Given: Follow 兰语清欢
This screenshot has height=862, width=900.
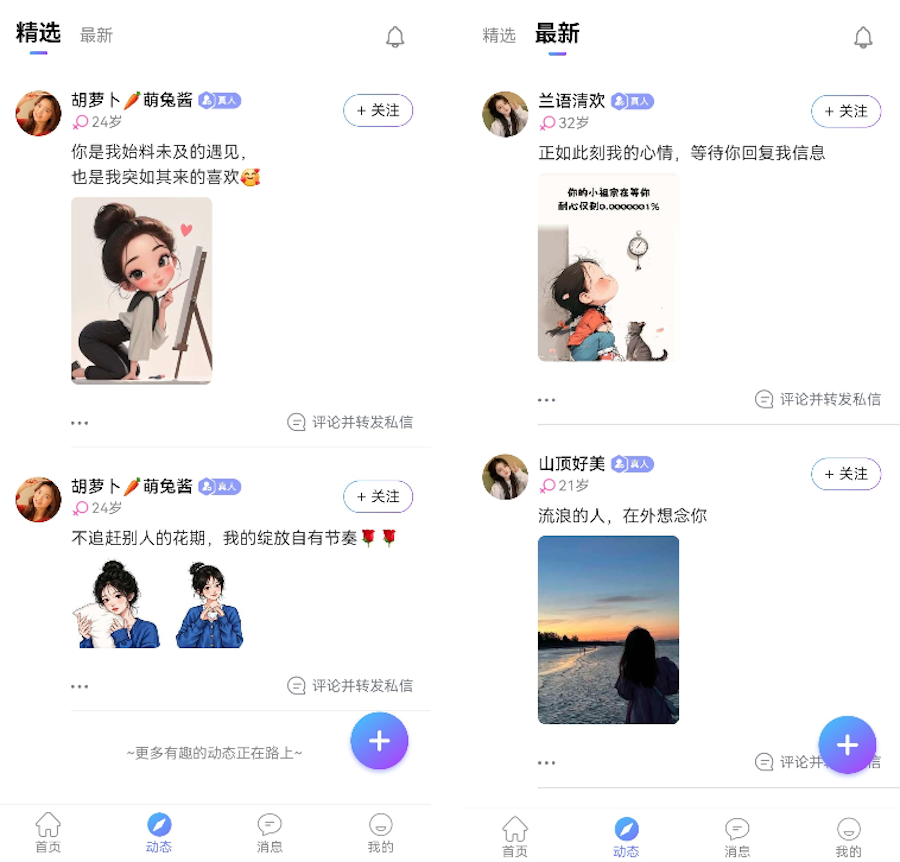Looking at the screenshot, I should tap(845, 111).
